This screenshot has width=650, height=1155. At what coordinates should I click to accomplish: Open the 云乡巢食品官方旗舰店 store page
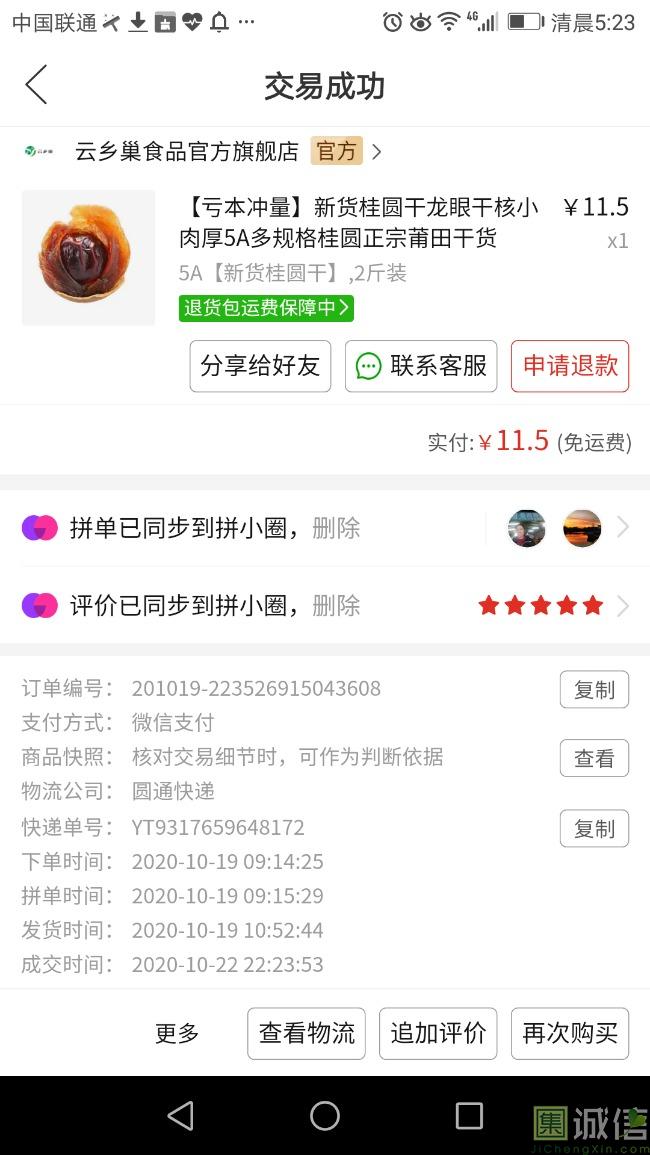[x=187, y=152]
